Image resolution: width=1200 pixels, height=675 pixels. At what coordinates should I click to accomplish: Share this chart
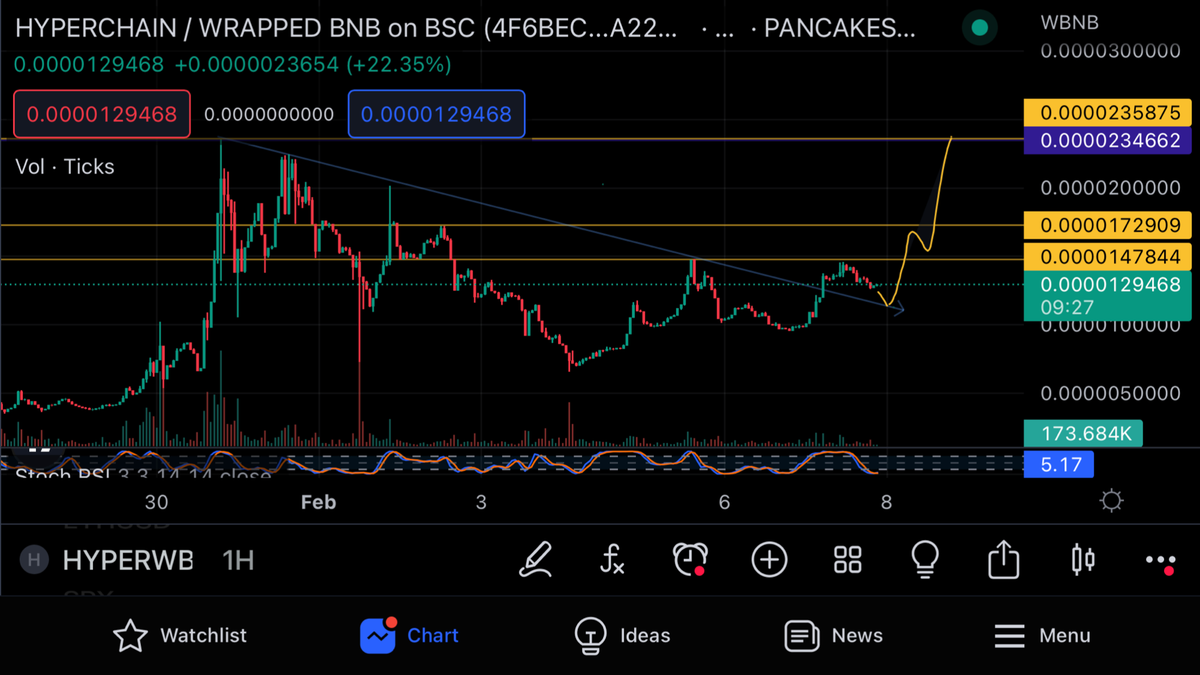click(1003, 560)
